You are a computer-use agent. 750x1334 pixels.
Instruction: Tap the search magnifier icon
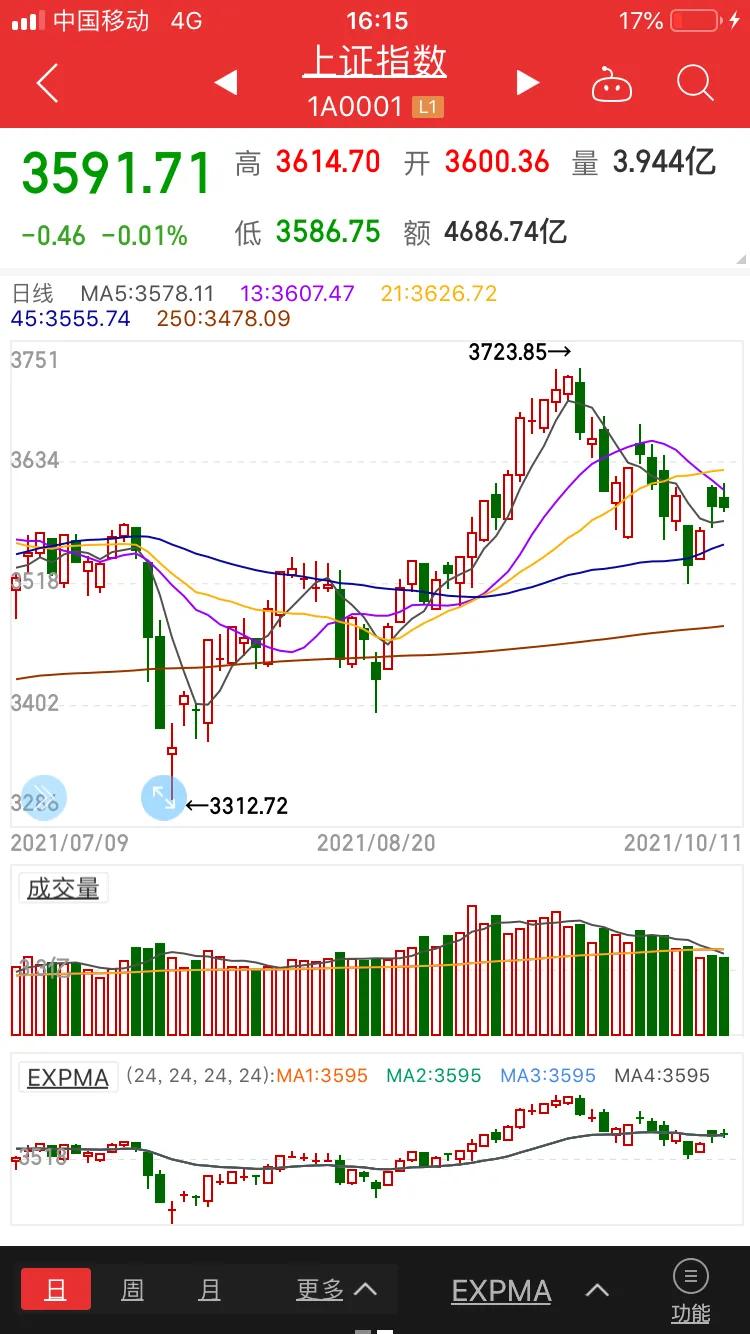(x=694, y=84)
